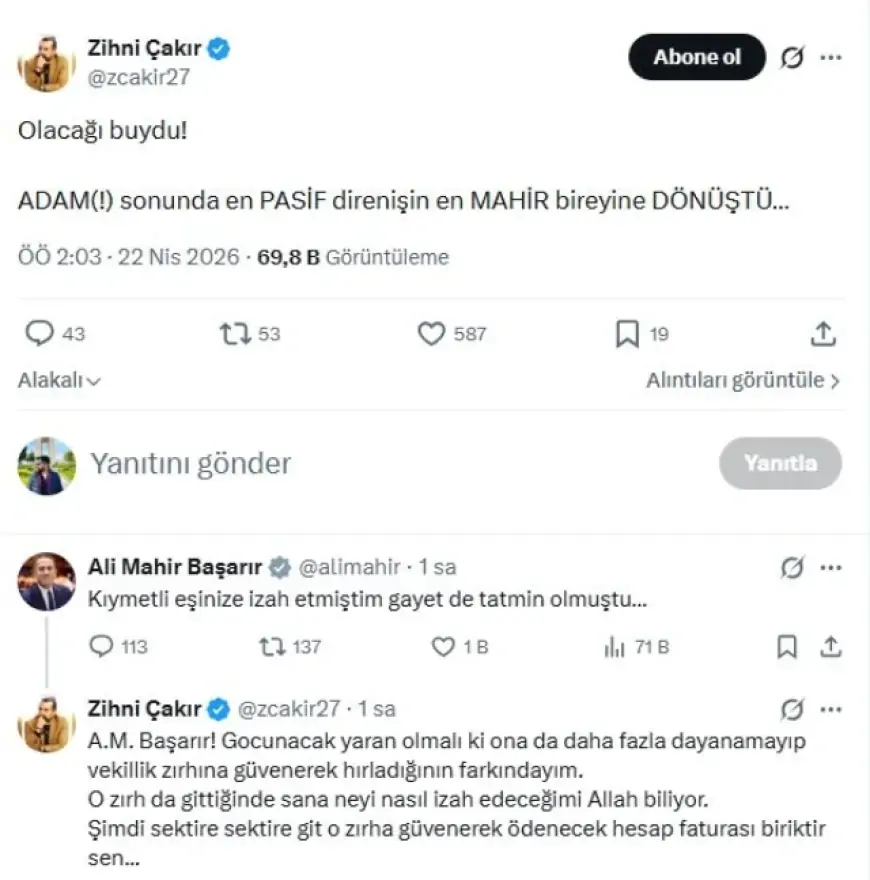The image size is (870, 880).
Task: Tap the Yanıtla button
Action: [780, 464]
